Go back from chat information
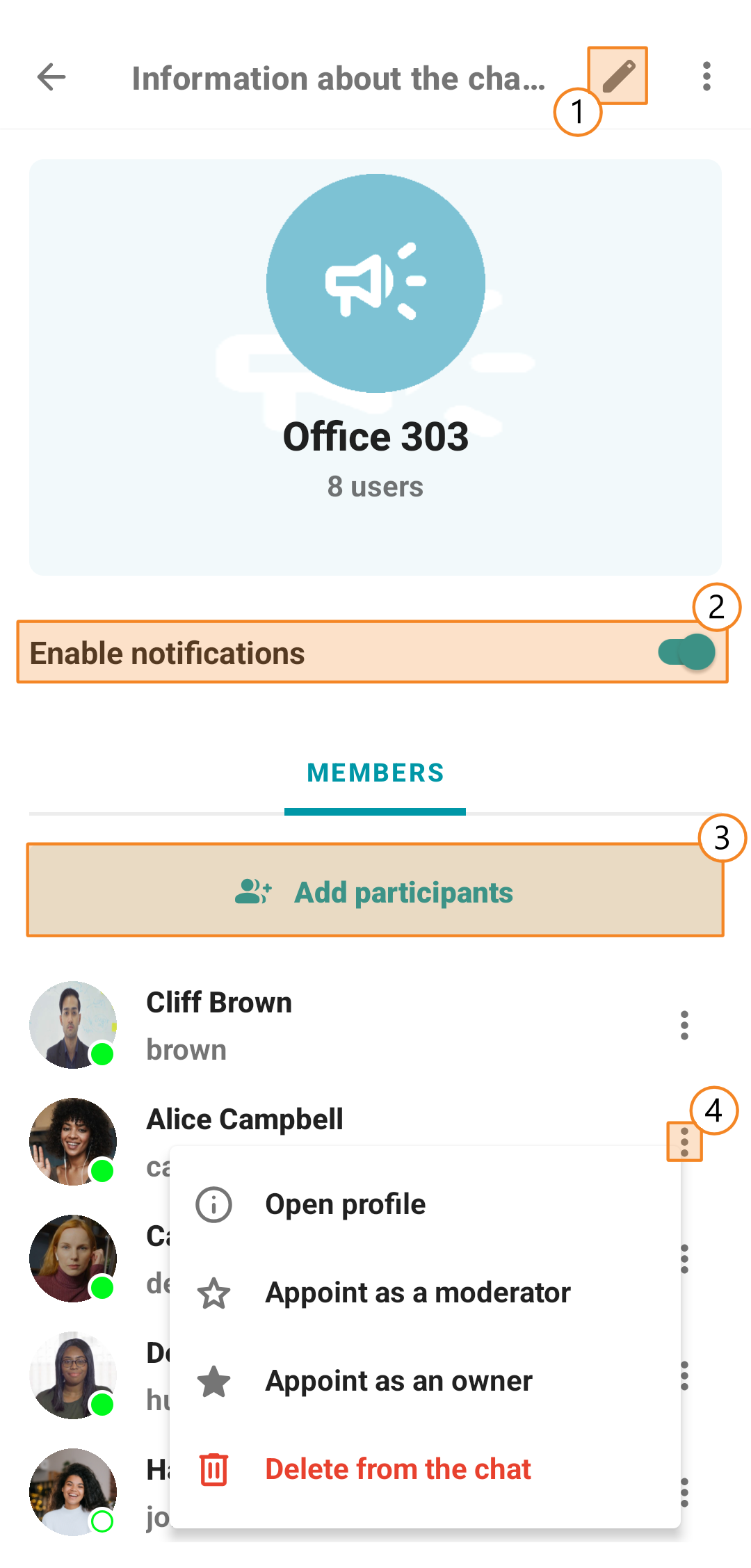 51,76
